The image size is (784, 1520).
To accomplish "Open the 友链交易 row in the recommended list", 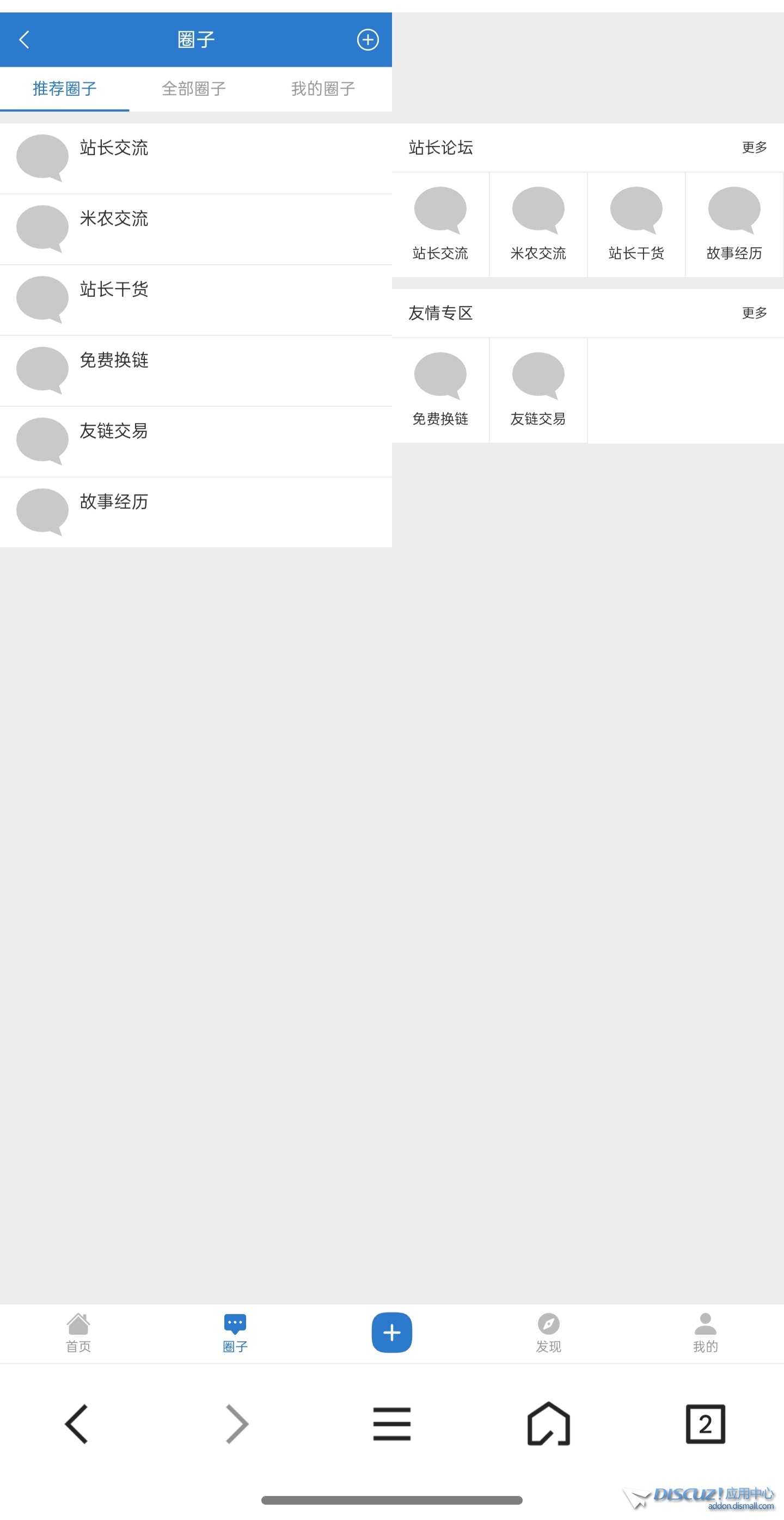I will click(195, 441).
